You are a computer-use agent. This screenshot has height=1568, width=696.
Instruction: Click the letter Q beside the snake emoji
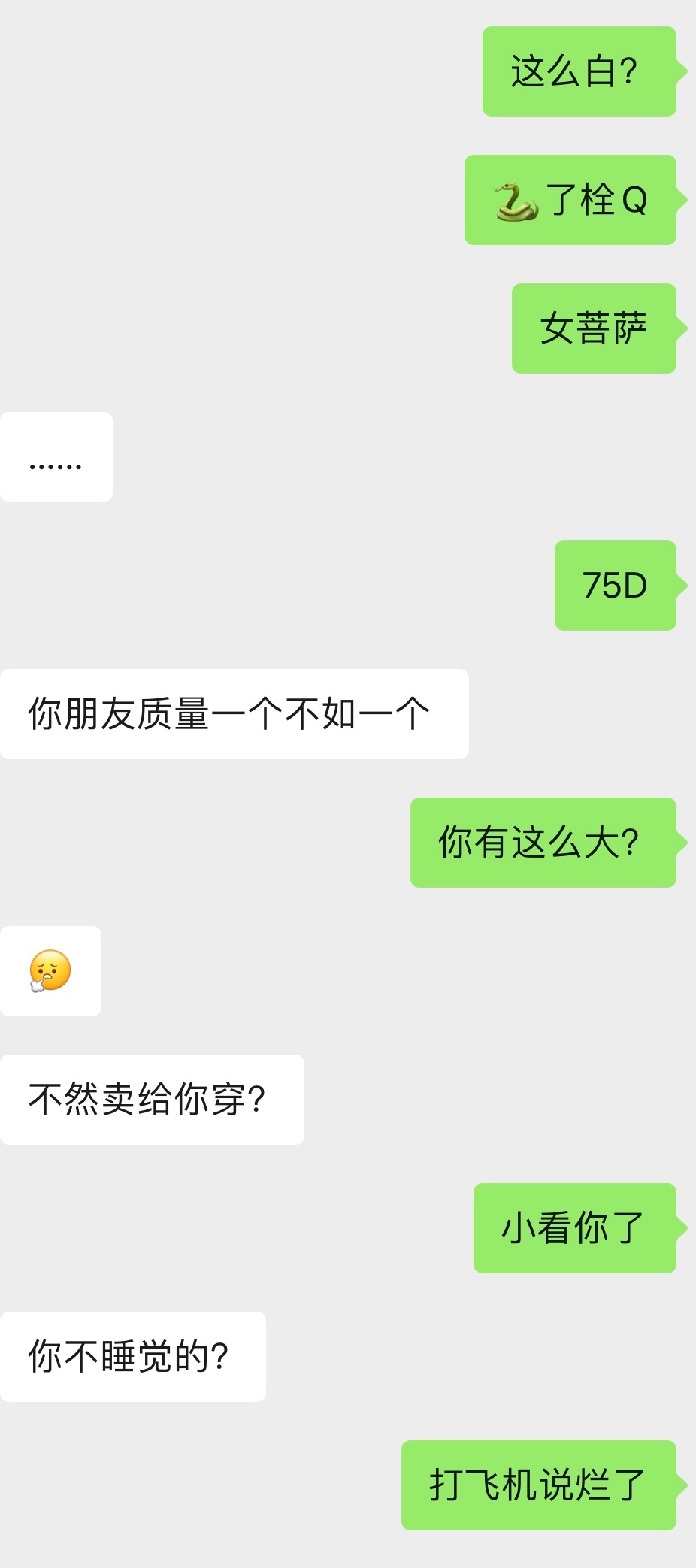[636, 201]
